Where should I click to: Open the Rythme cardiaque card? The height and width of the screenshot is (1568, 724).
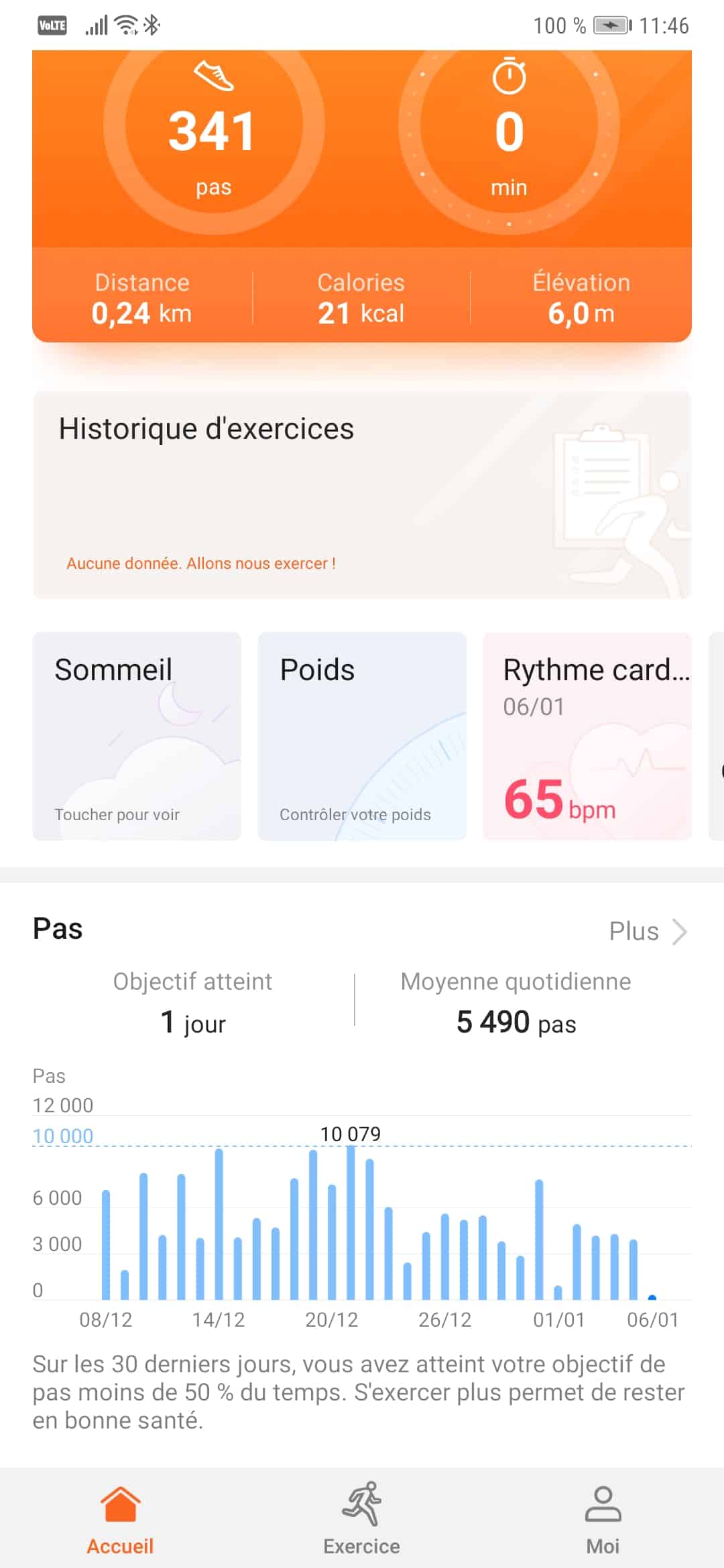click(587, 736)
